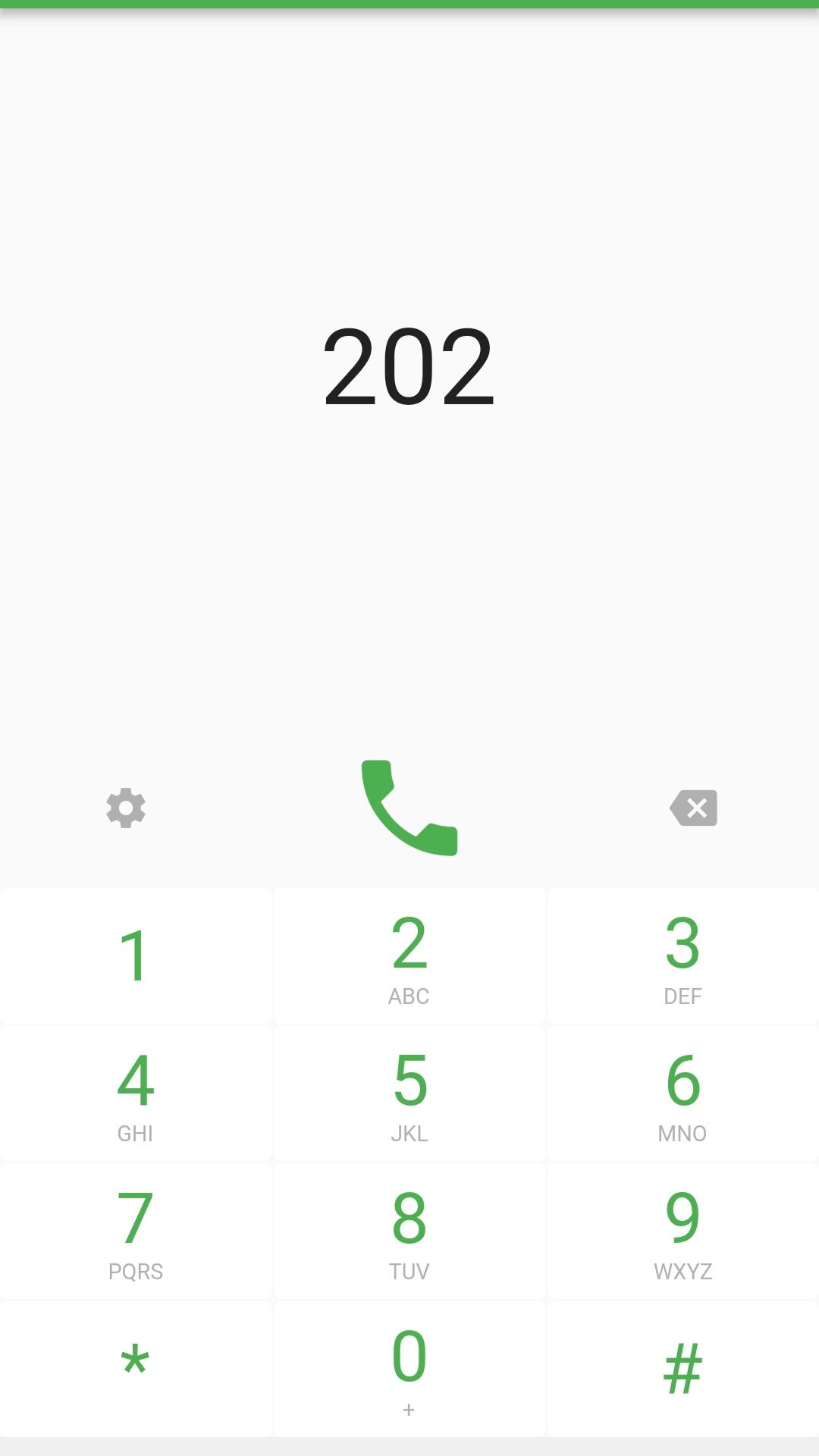Delete the last digit with backspace
The image size is (819, 1456).
(x=694, y=808)
